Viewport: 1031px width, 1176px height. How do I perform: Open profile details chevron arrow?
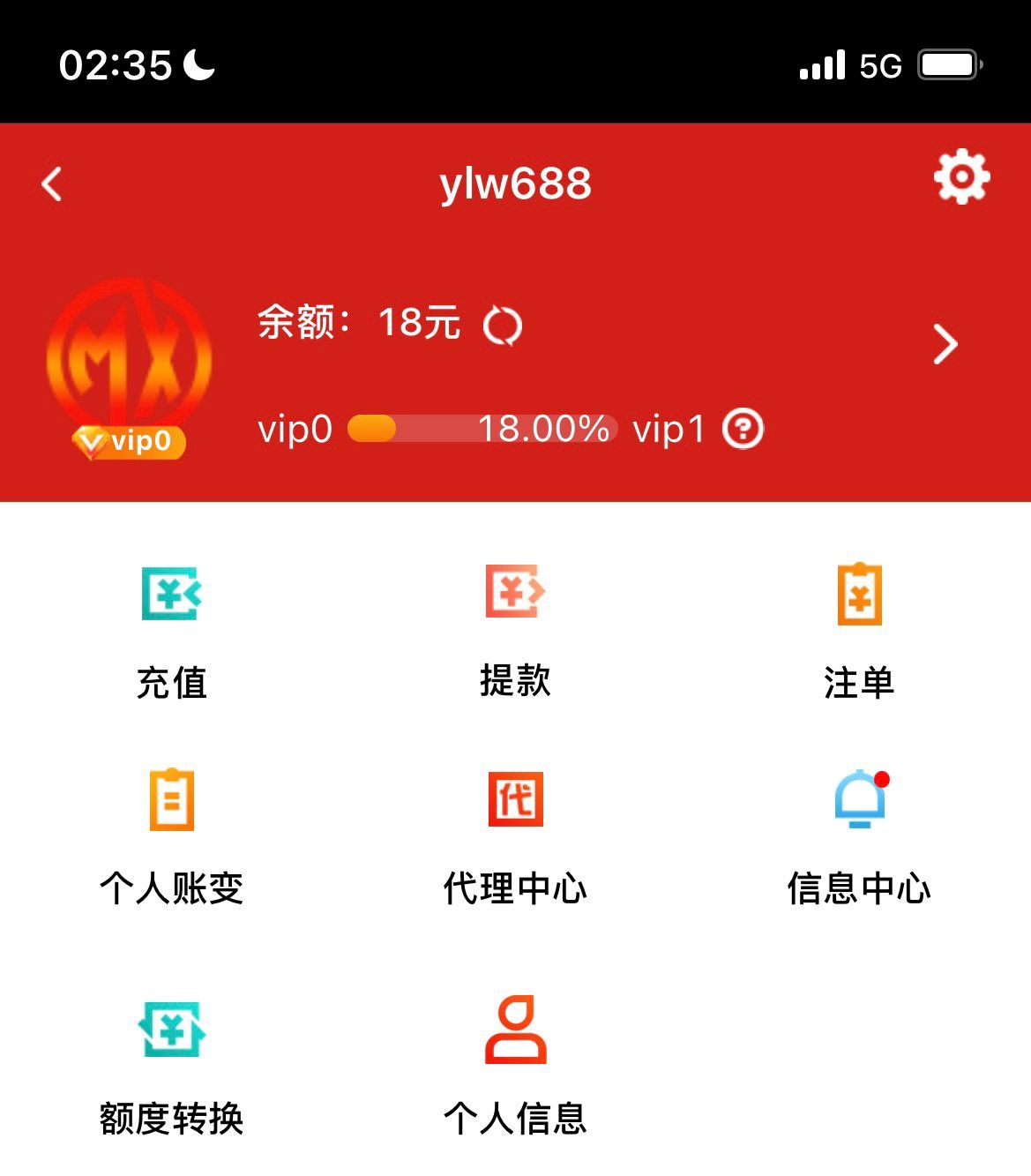(945, 344)
